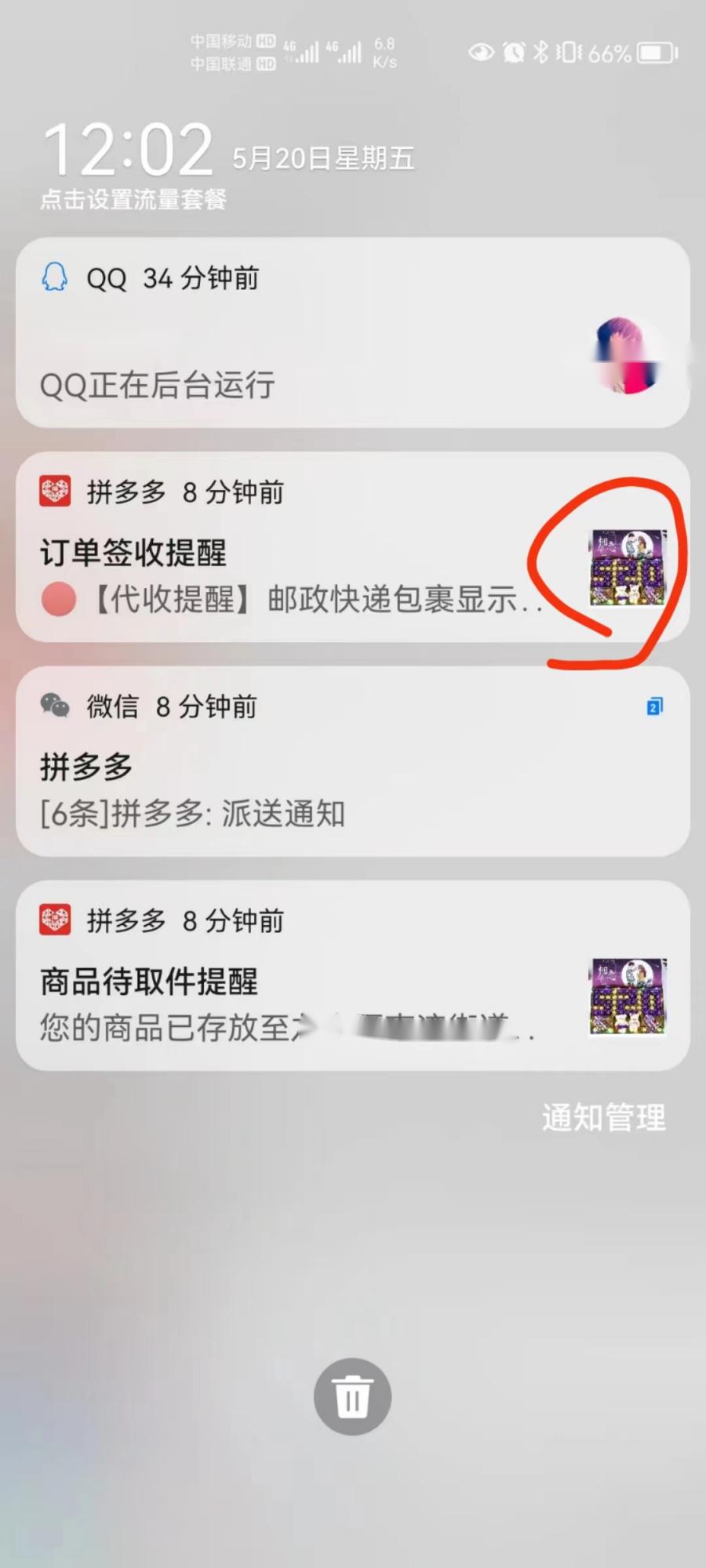Open the 商品待取件提醒 notification
706x1568 pixels.
click(x=353, y=975)
